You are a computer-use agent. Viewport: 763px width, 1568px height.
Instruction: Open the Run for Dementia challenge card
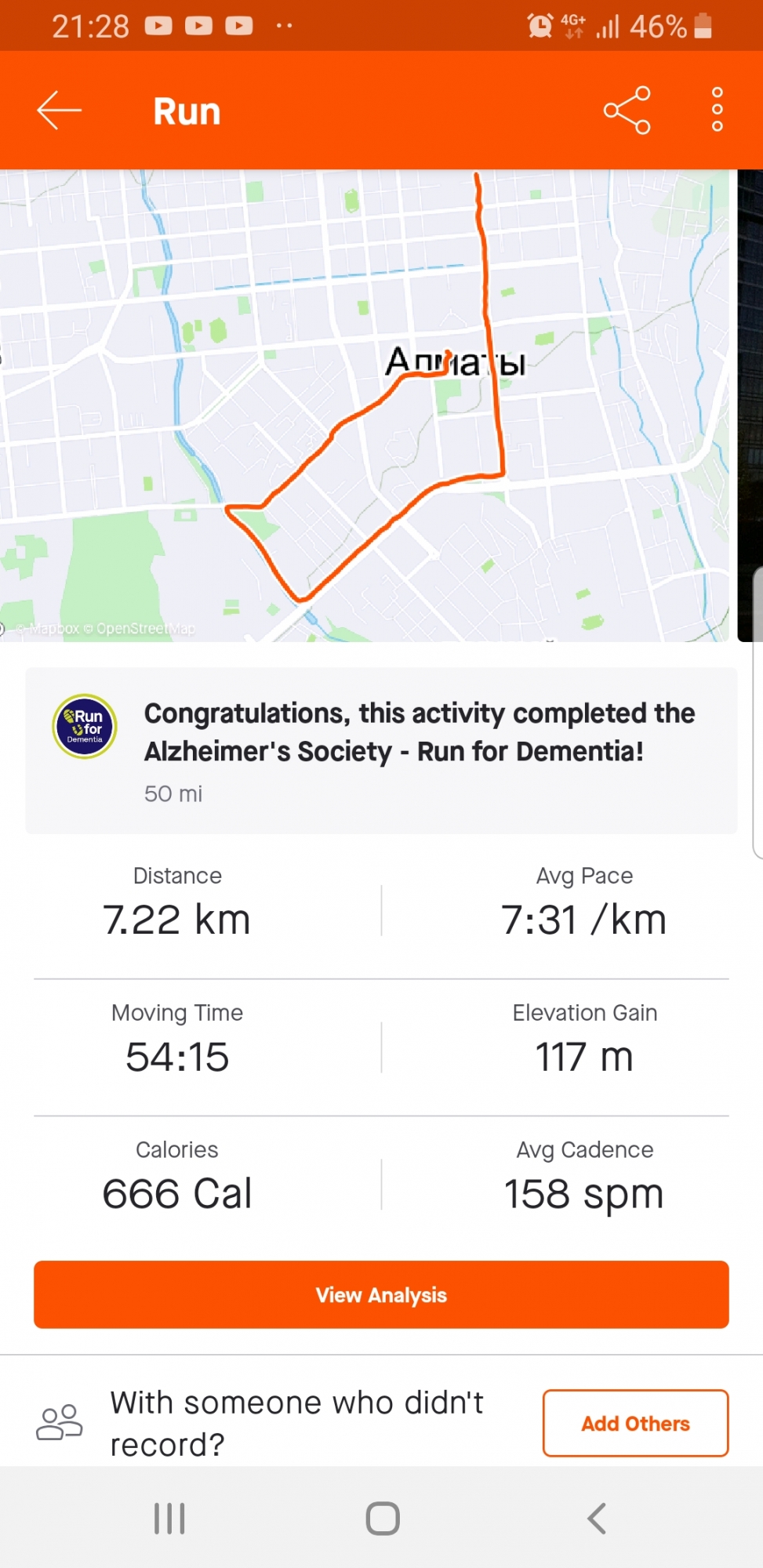381,750
